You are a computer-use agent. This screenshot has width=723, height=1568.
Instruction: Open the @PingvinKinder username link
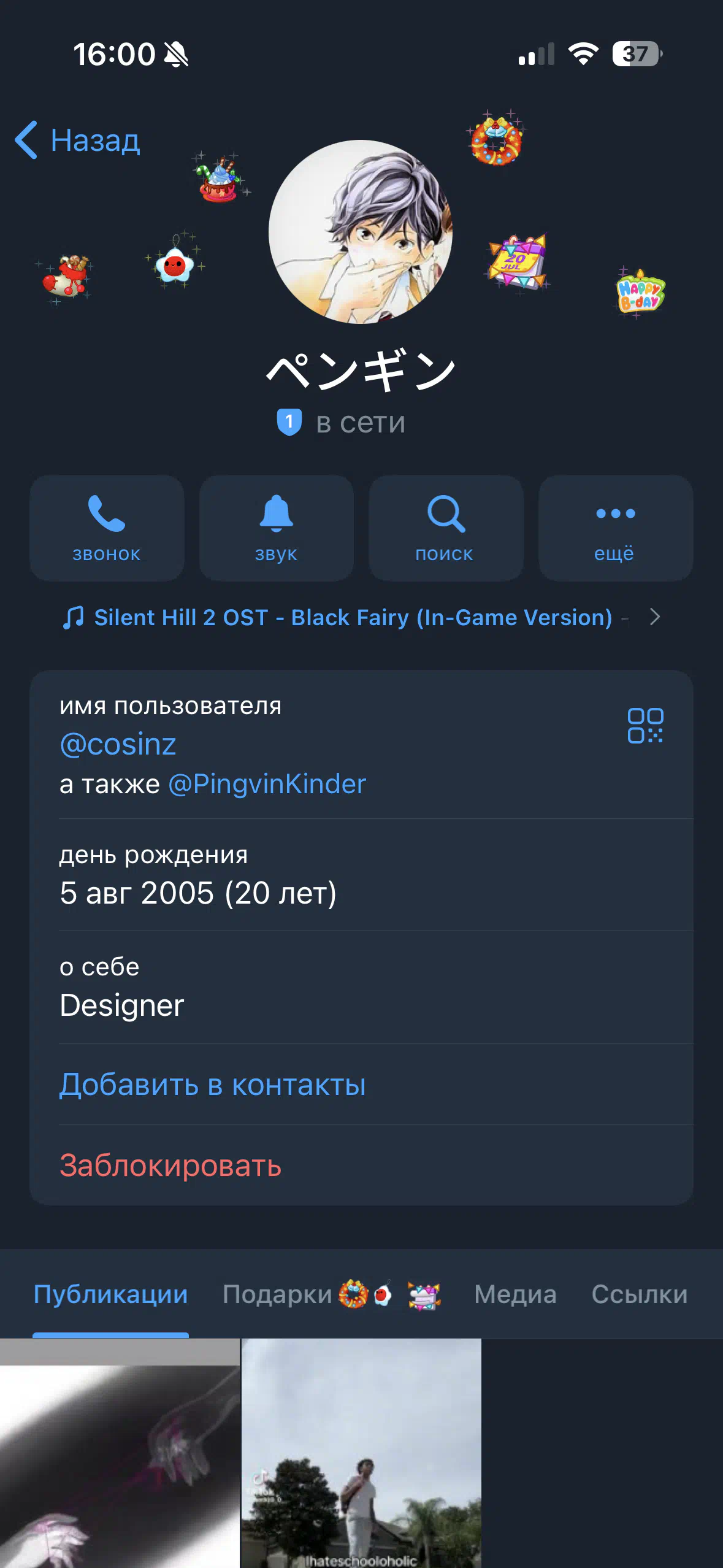click(267, 784)
